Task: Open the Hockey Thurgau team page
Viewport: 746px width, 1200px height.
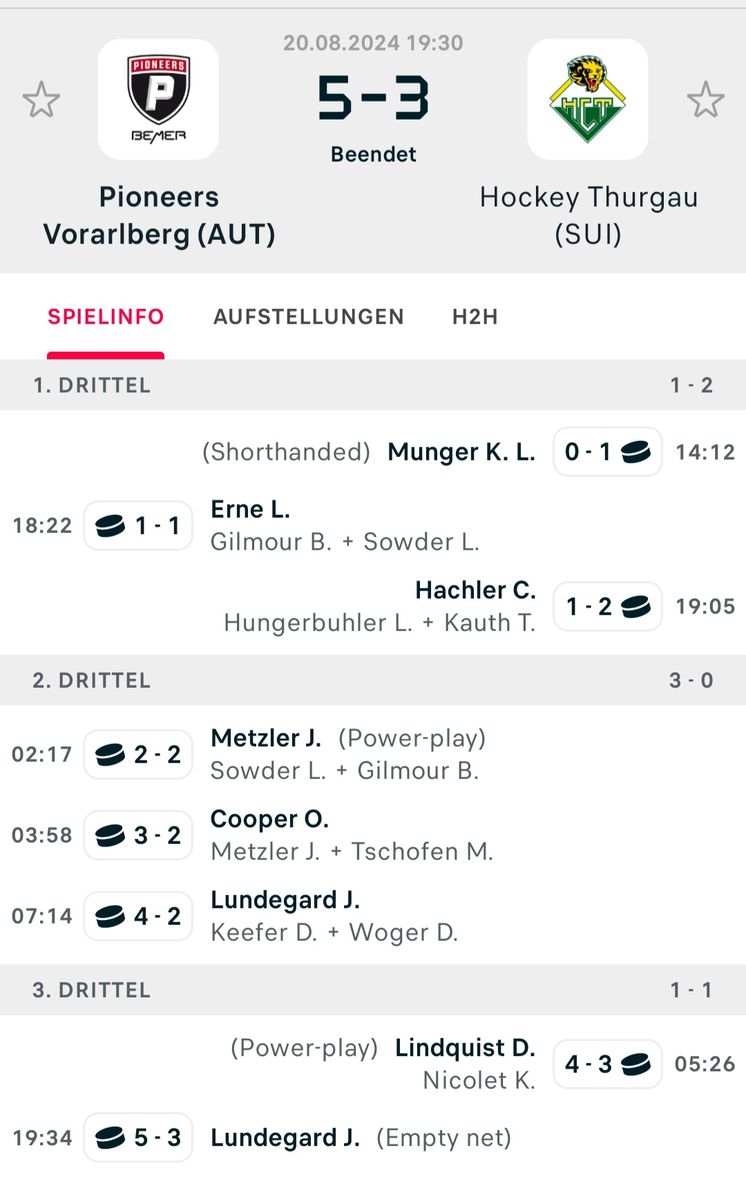Action: point(588,100)
